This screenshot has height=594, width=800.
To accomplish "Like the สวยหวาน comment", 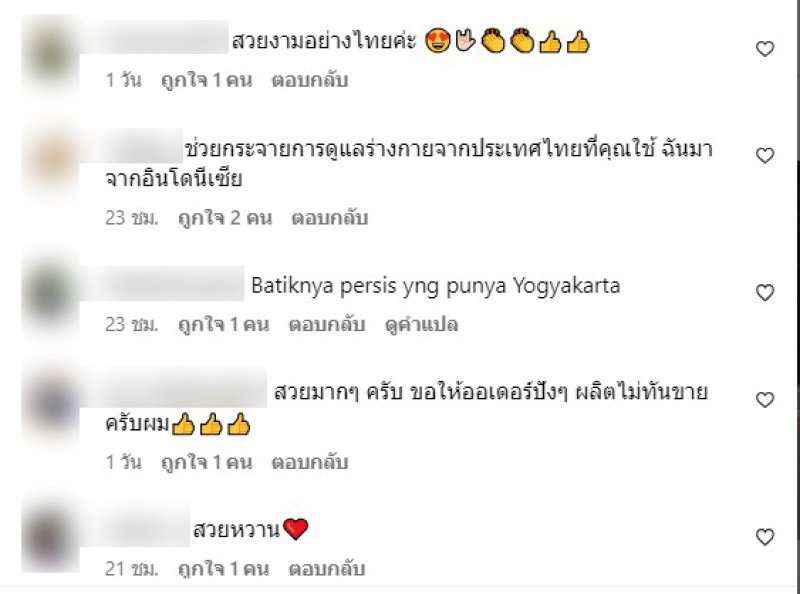I will 765,537.
